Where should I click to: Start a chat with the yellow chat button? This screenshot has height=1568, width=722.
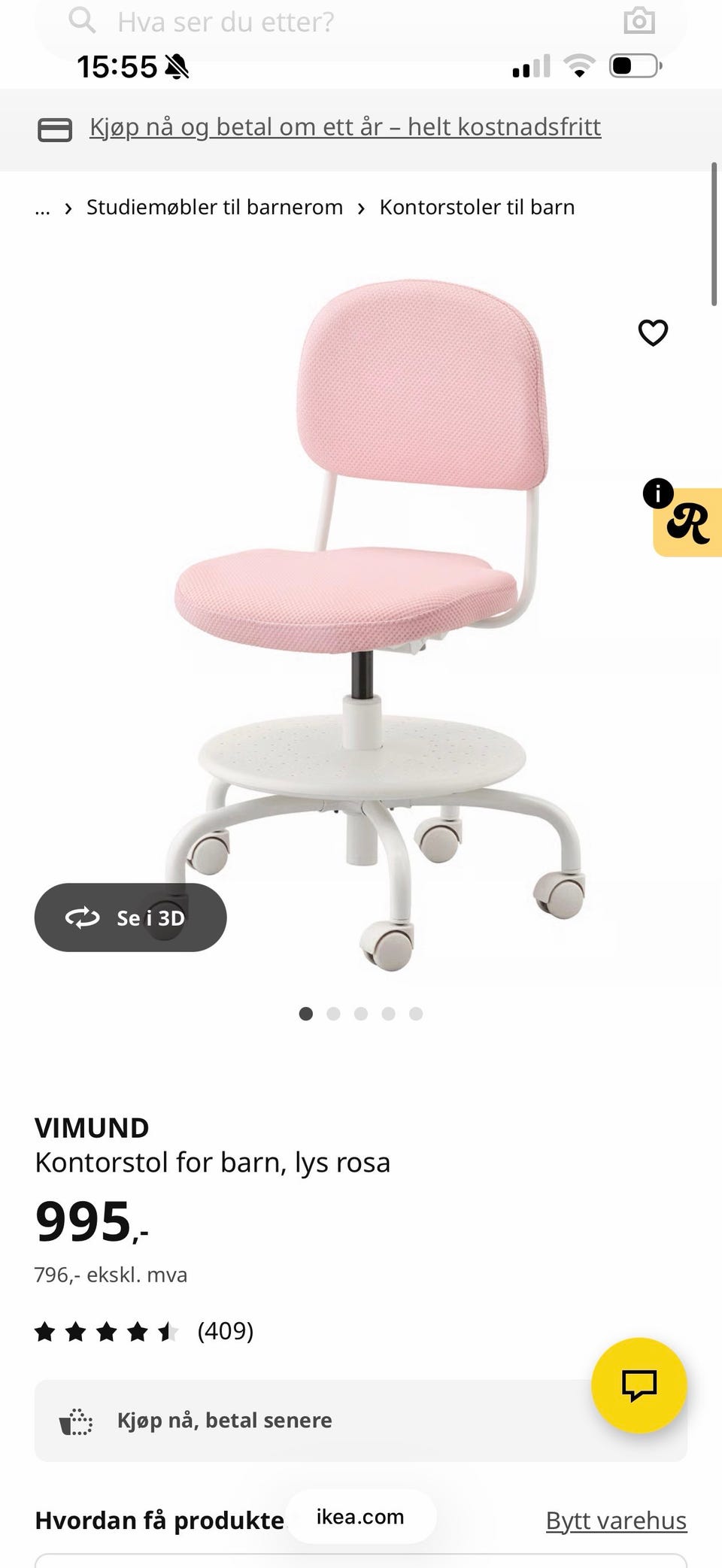(639, 1385)
